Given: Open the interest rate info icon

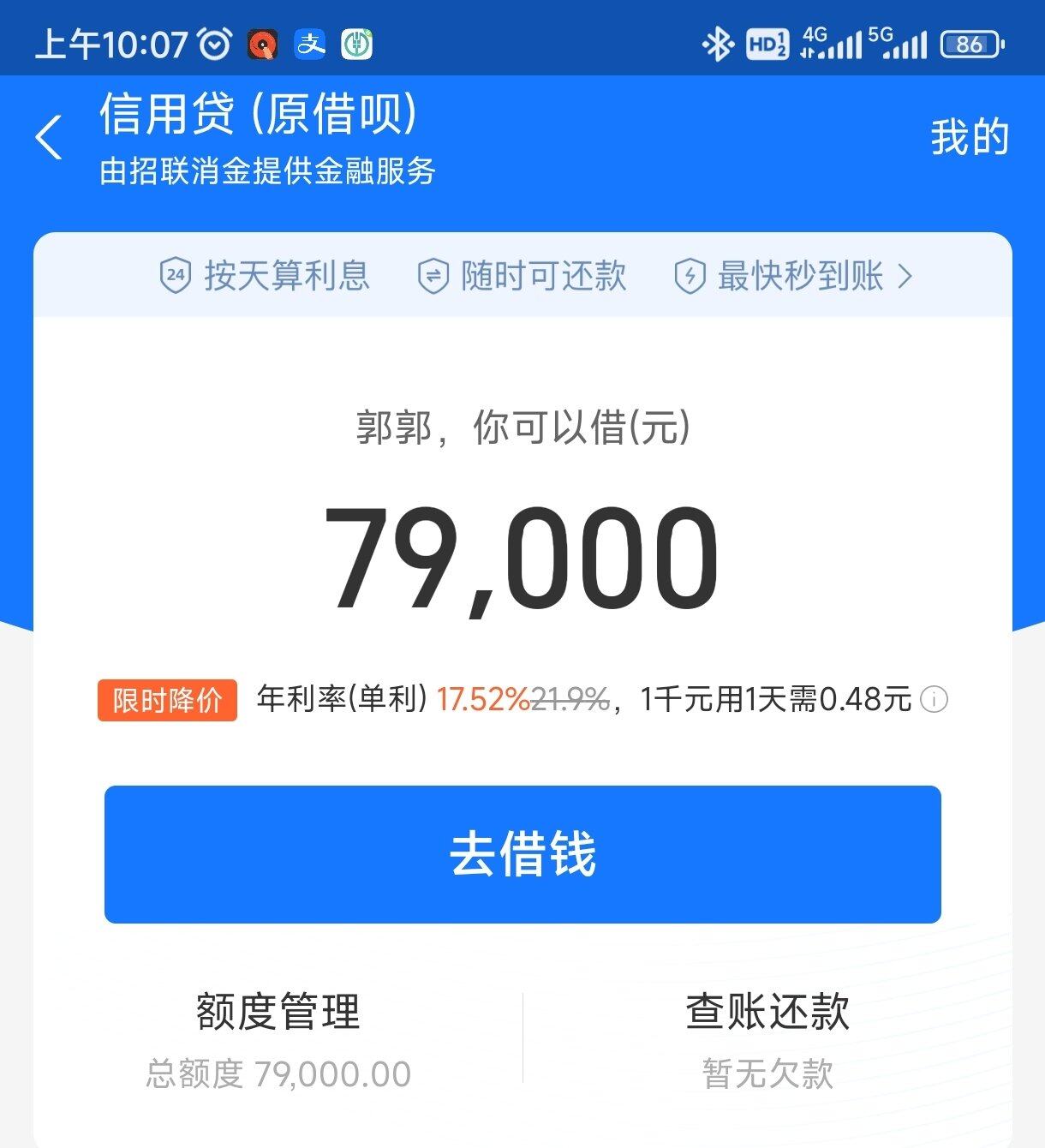Looking at the screenshot, I should 934,700.
